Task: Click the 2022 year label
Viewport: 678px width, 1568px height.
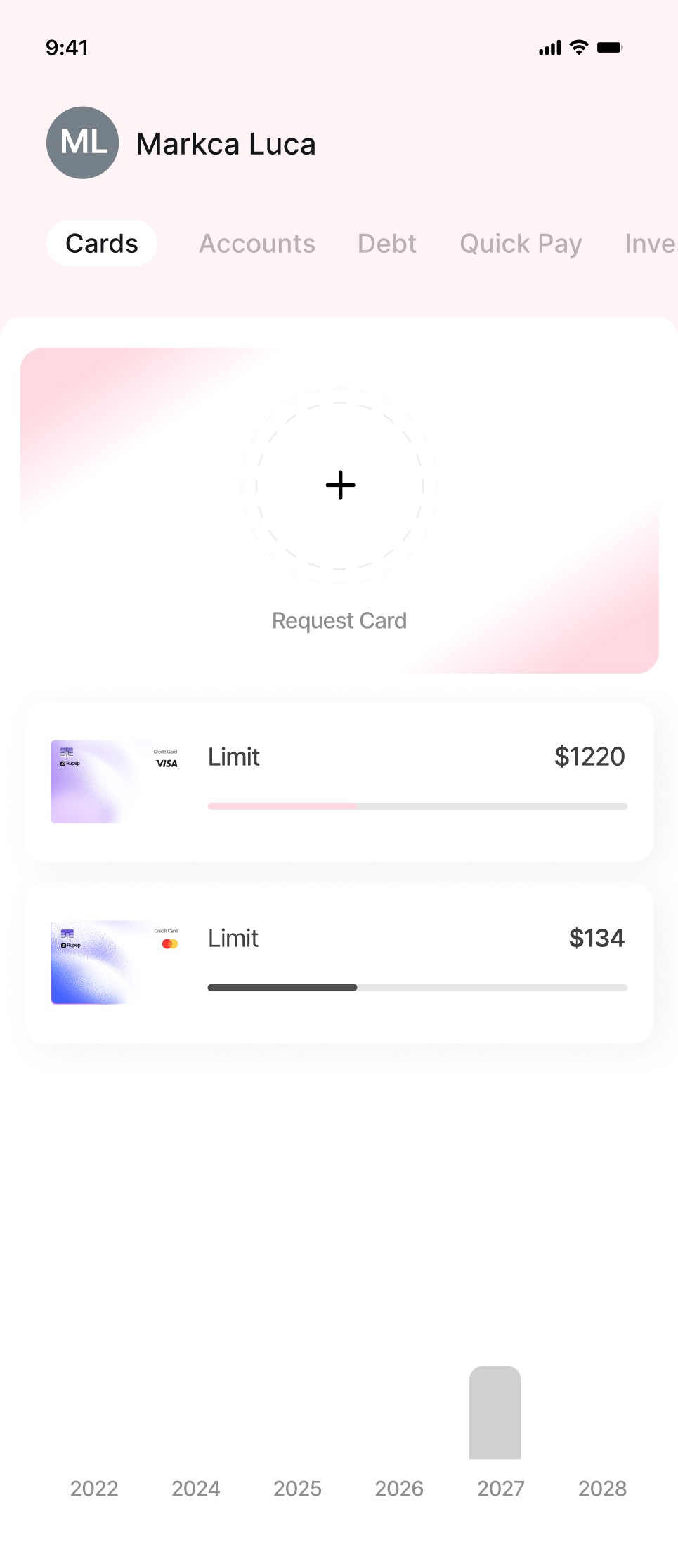Action: 94,1488
